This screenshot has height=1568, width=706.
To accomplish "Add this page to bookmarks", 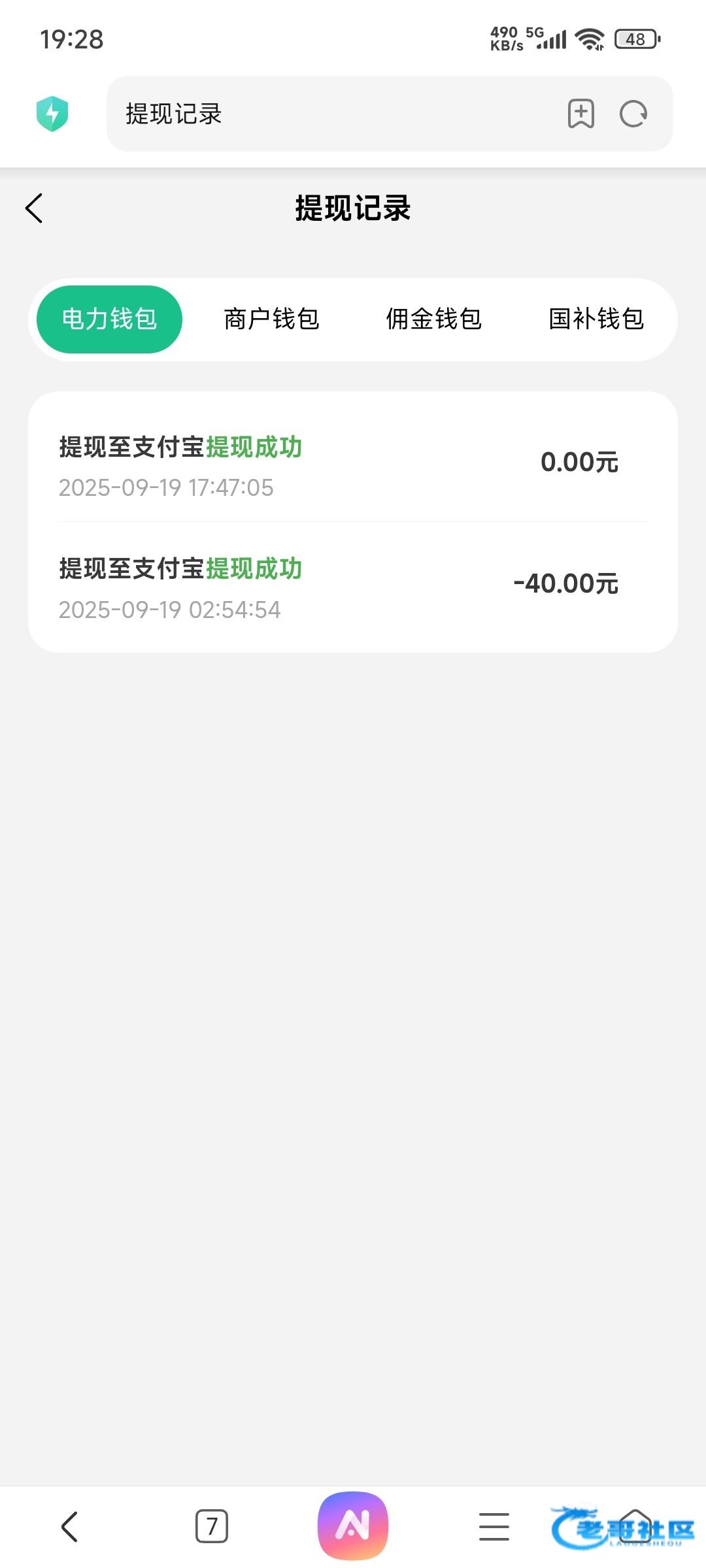I will pyautogui.click(x=580, y=114).
